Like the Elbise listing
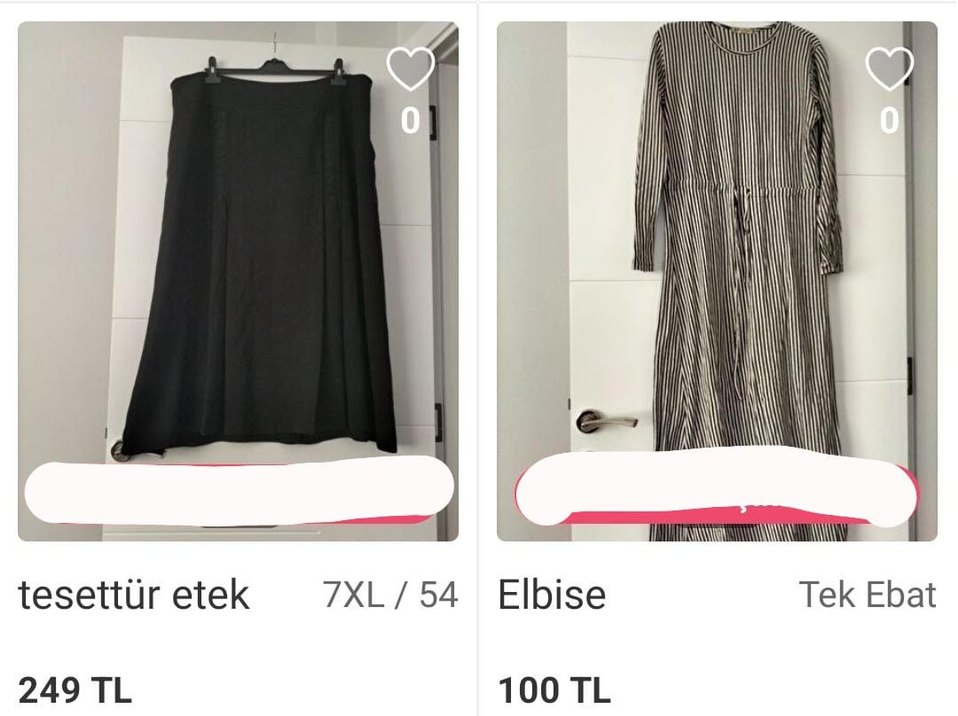This screenshot has width=958, height=716. 889,69
